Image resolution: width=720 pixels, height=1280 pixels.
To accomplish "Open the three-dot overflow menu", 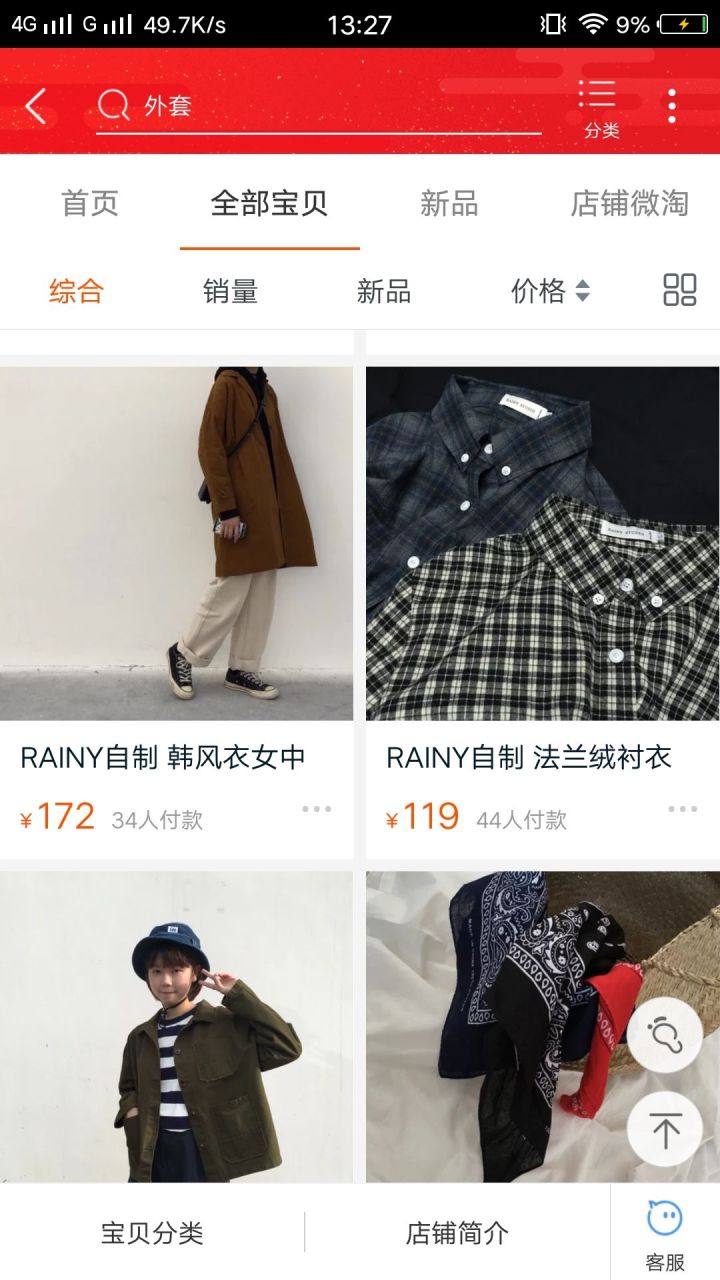I will [x=672, y=105].
